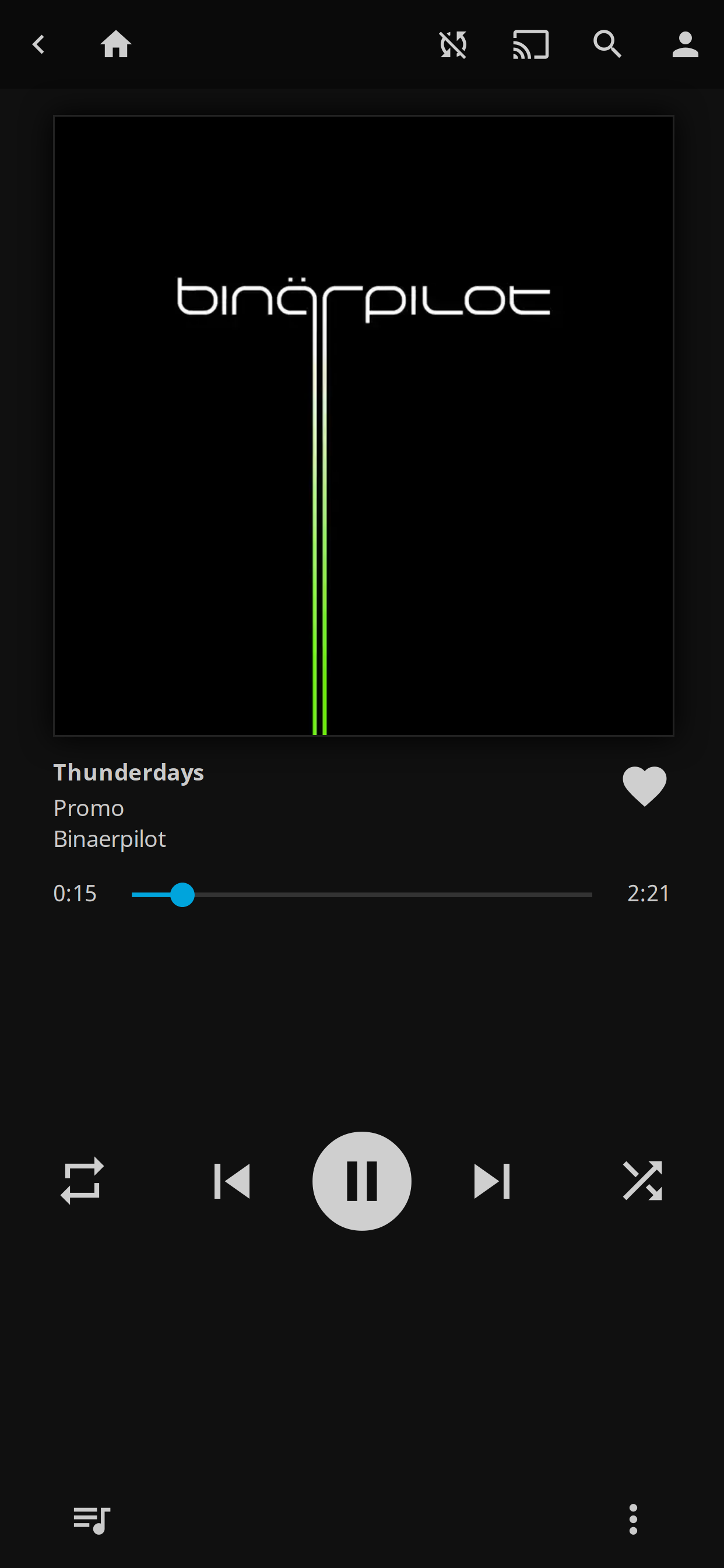Viewport: 724px width, 1568px height.
Task: Tap the playback progress slider
Action: click(x=361, y=895)
